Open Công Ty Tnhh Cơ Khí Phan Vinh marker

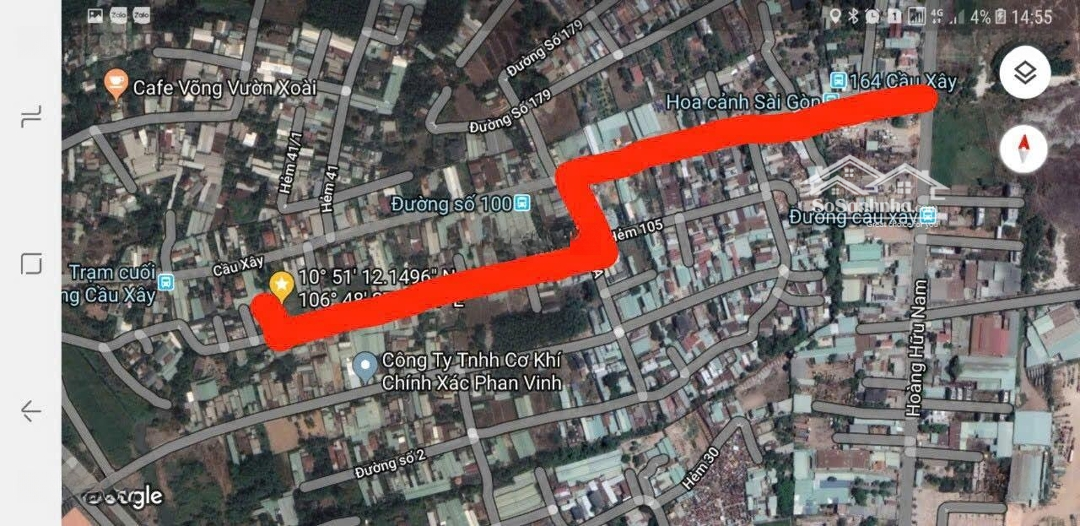(x=365, y=365)
